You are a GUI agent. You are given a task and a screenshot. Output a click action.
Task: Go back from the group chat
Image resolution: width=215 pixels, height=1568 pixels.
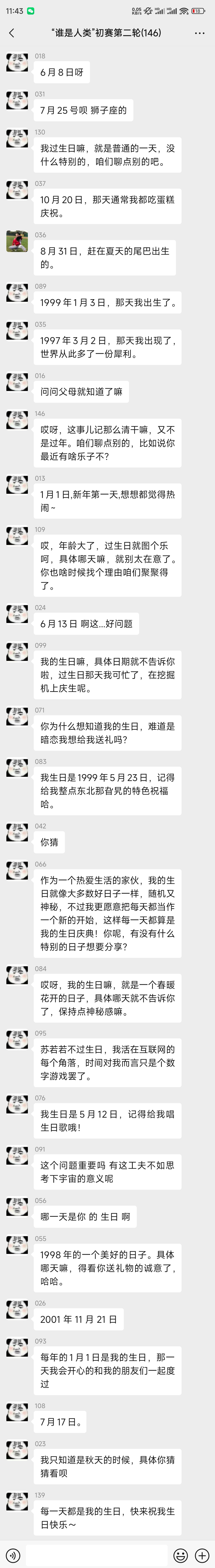[x=12, y=33]
